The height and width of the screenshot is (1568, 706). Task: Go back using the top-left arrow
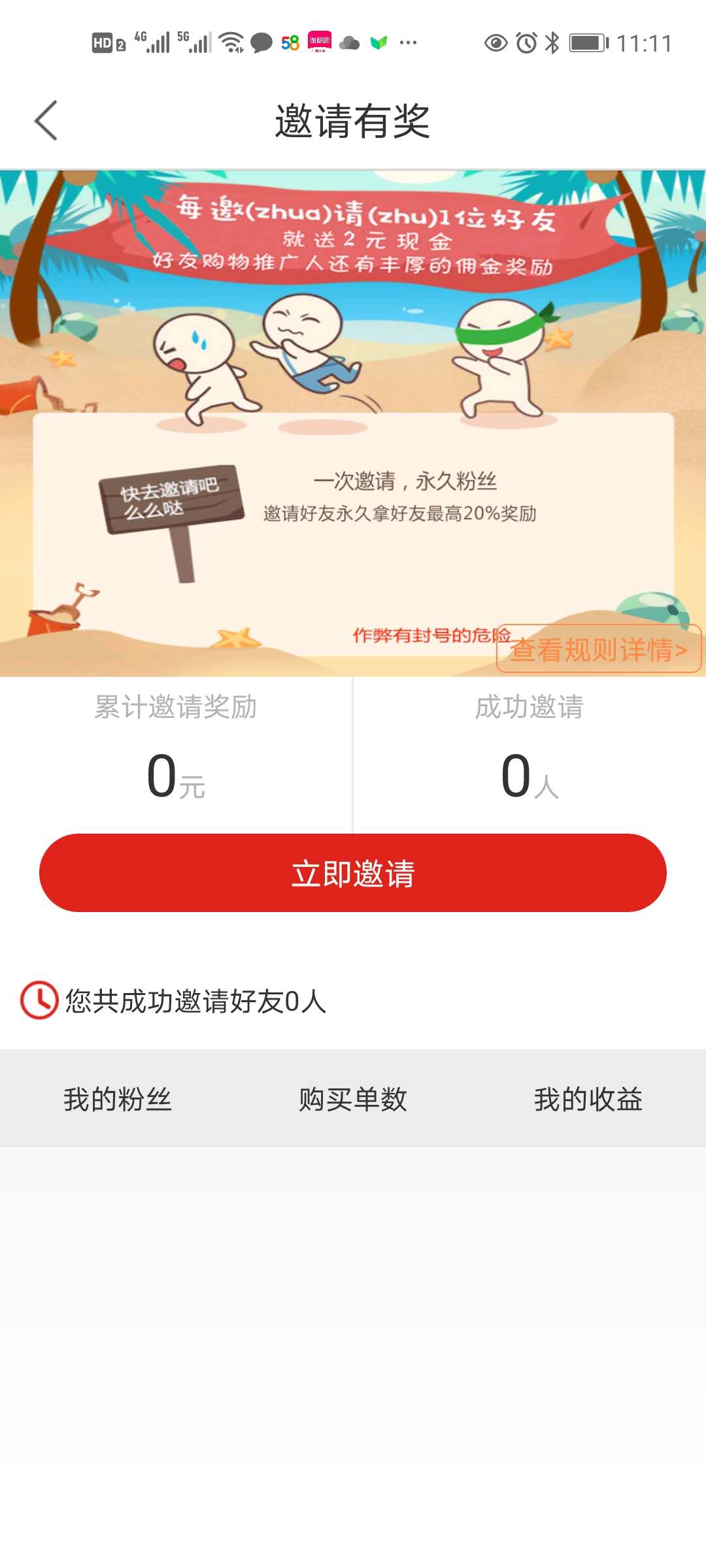coord(46,121)
